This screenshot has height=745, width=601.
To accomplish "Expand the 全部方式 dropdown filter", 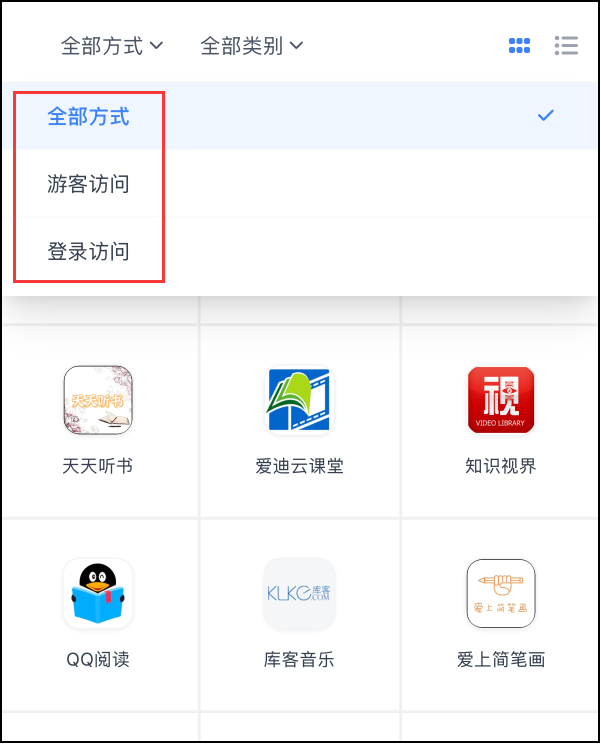I will point(112,46).
